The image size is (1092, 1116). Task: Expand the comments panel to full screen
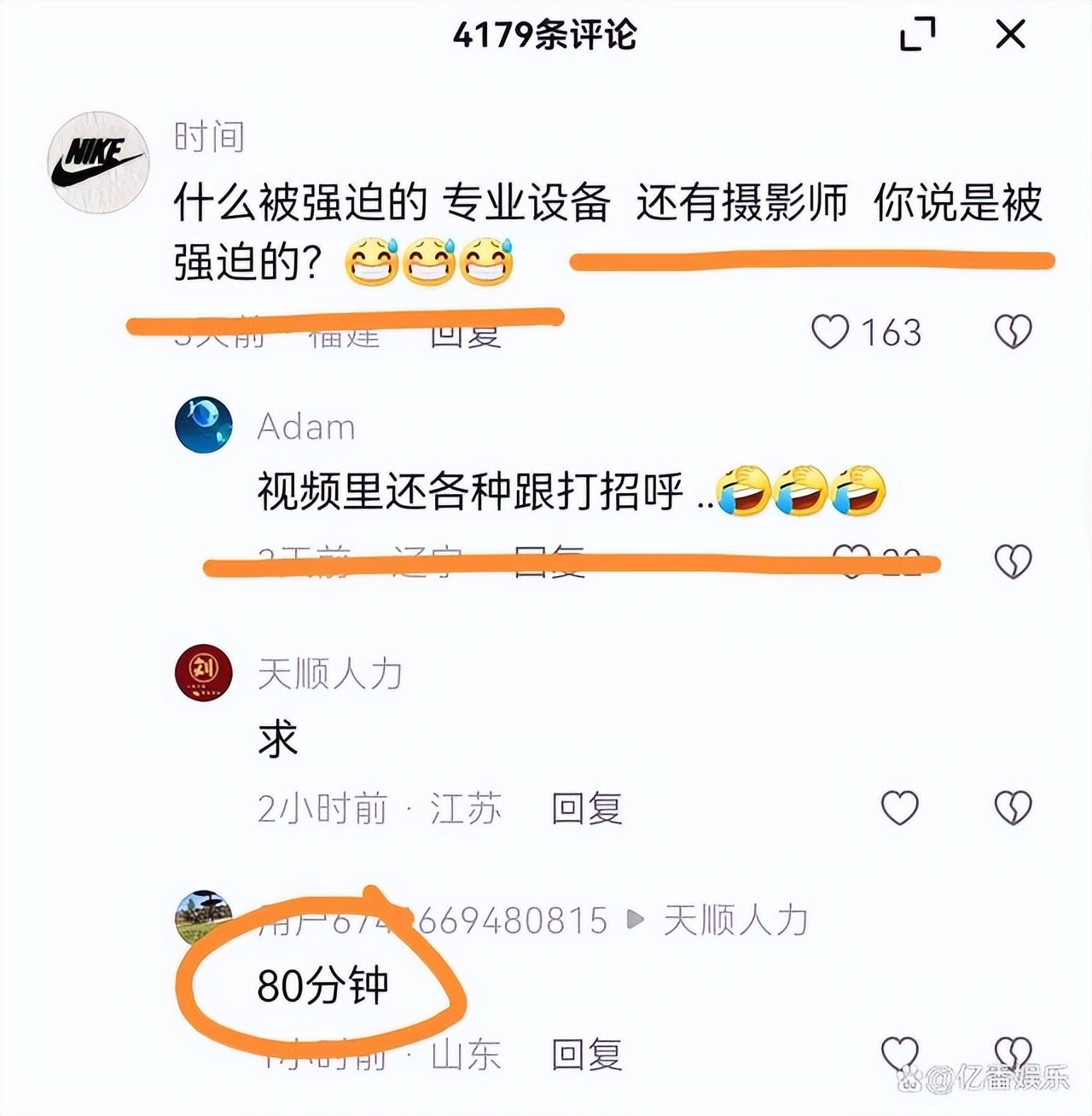pyautogui.click(x=918, y=35)
